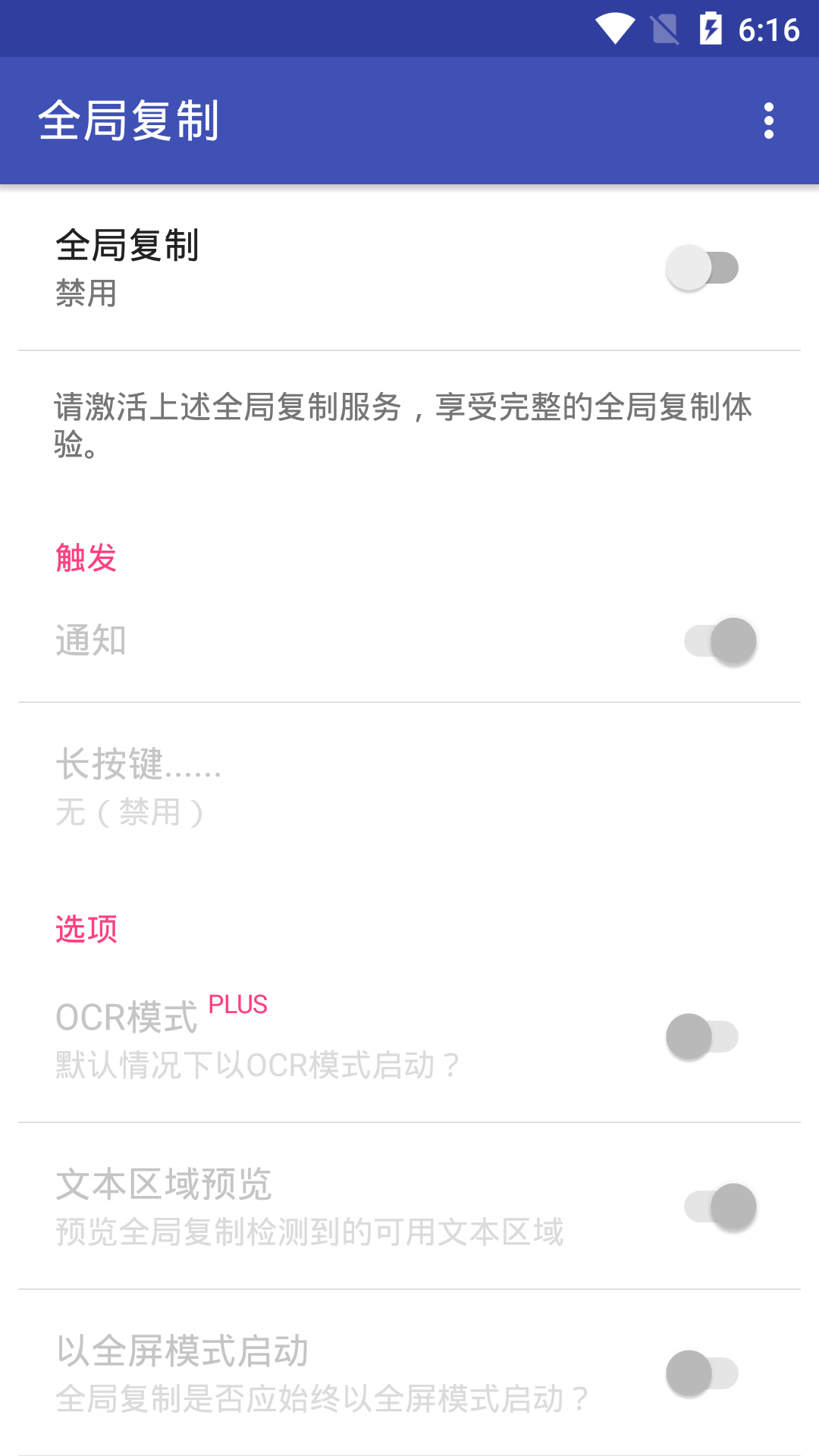
Task: Open 无（禁用）long-press key chooser
Action: [129, 811]
